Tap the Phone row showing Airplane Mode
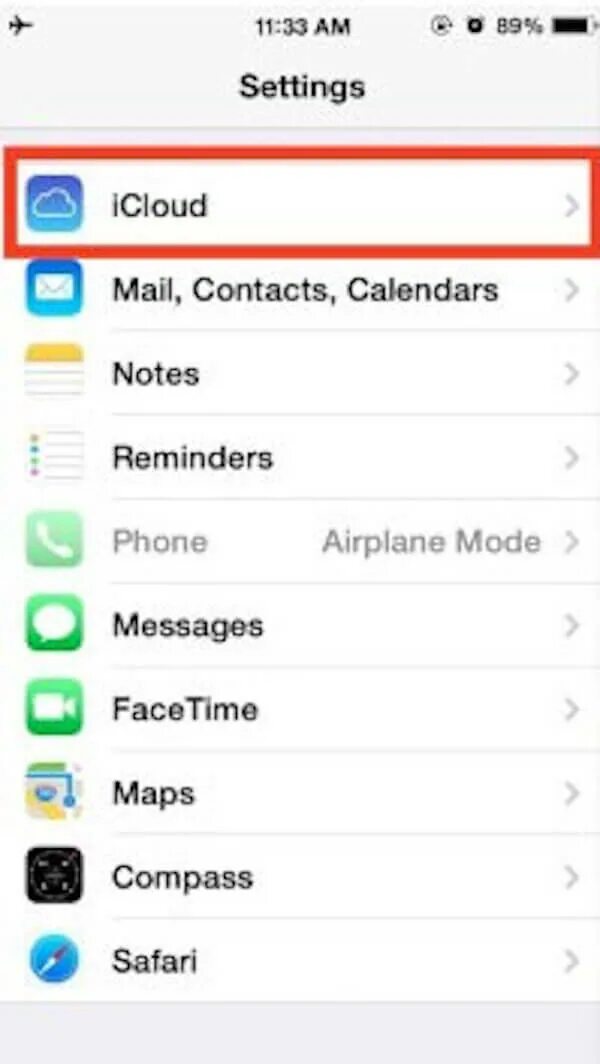This screenshot has width=600, height=1064. (x=300, y=542)
